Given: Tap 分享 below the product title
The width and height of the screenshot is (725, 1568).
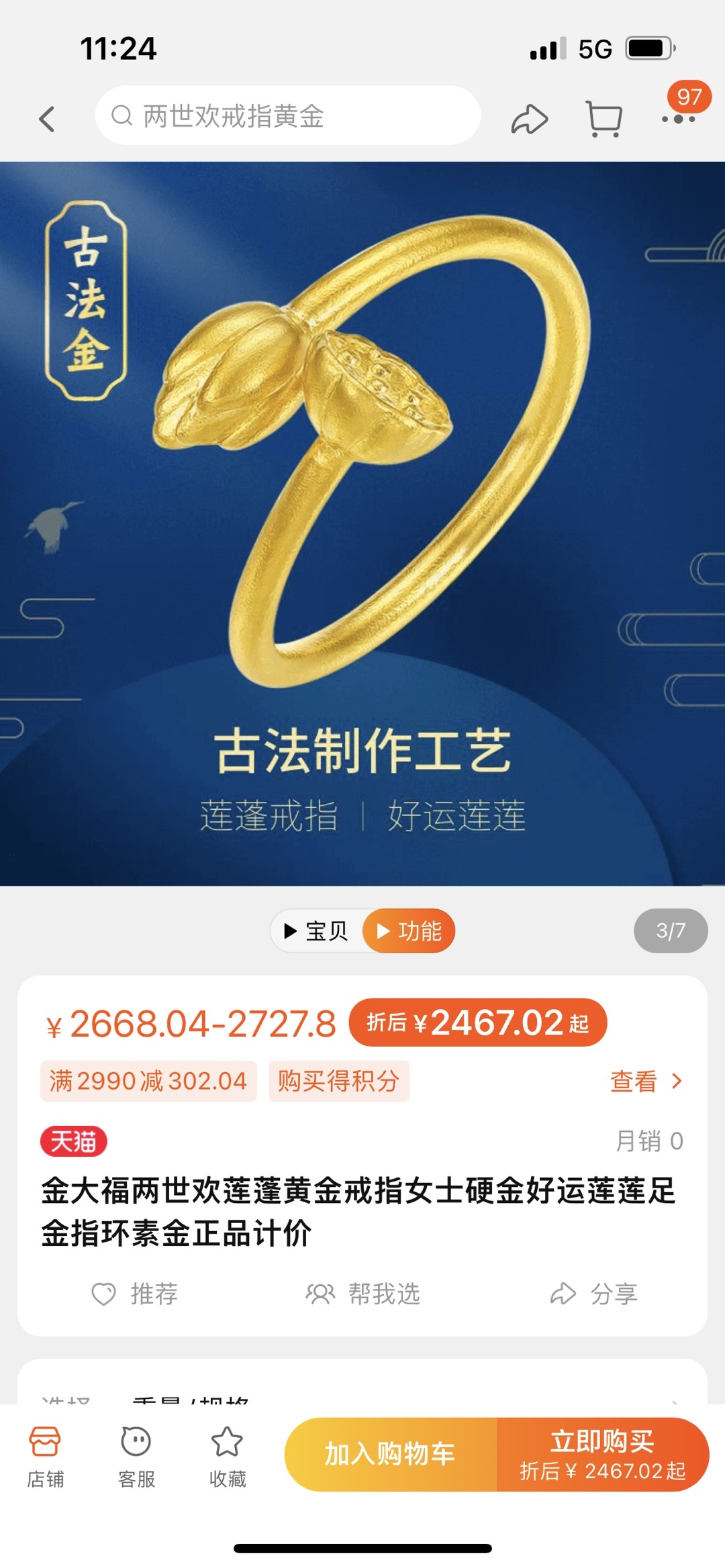Looking at the screenshot, I should (593, 1293).
